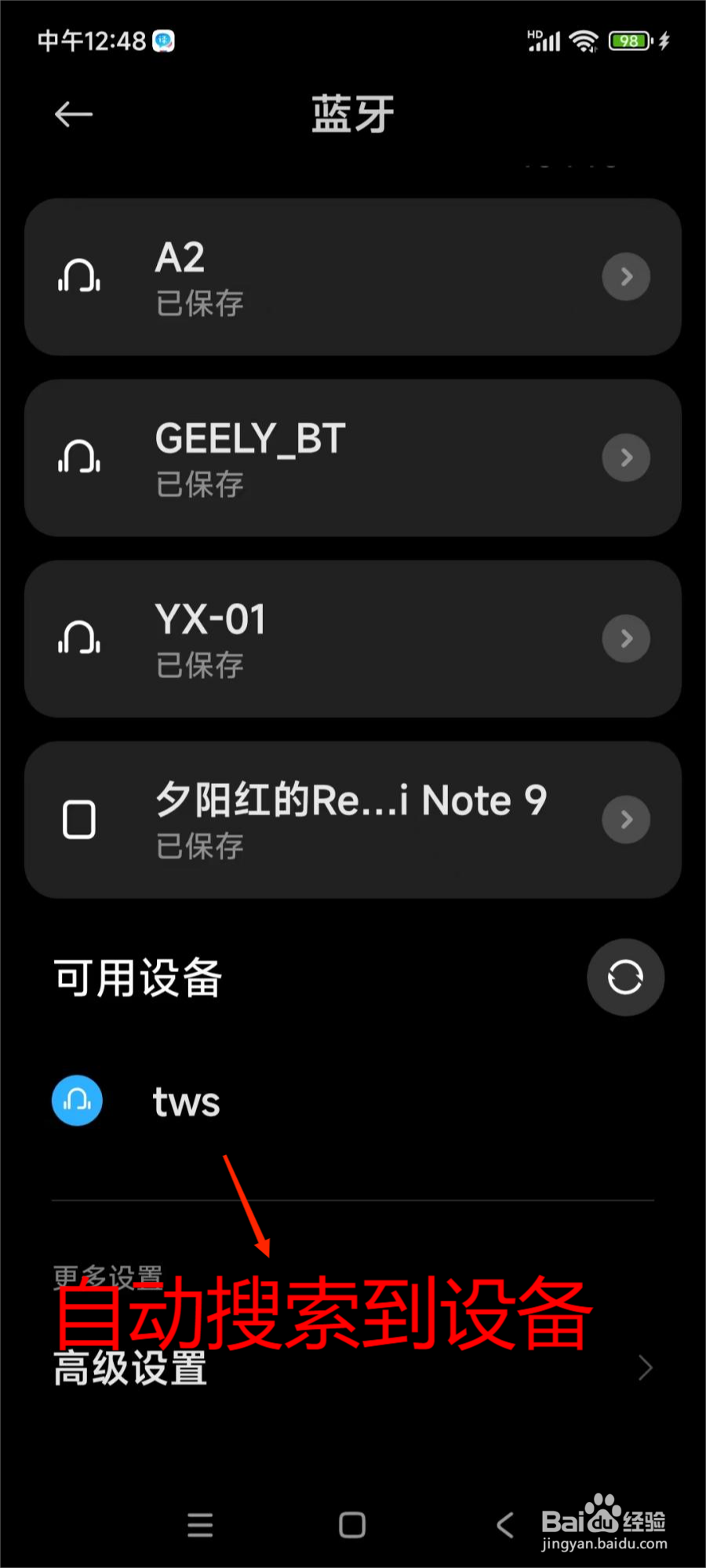Tap the phone icon beside Redmi Note 9

coord(79,819)
